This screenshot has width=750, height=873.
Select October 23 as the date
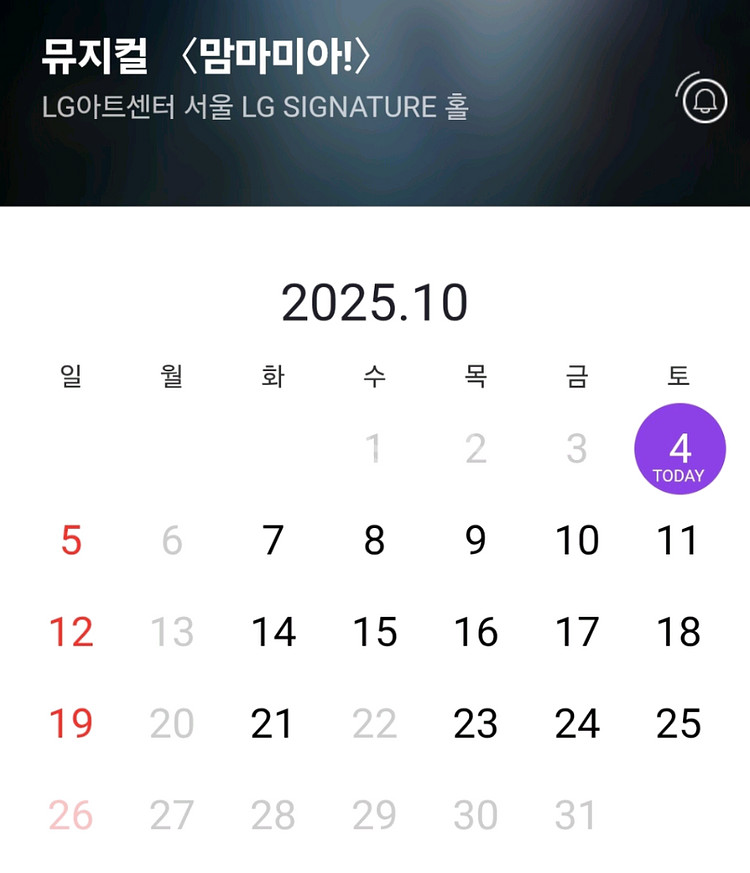click(476, 724)
